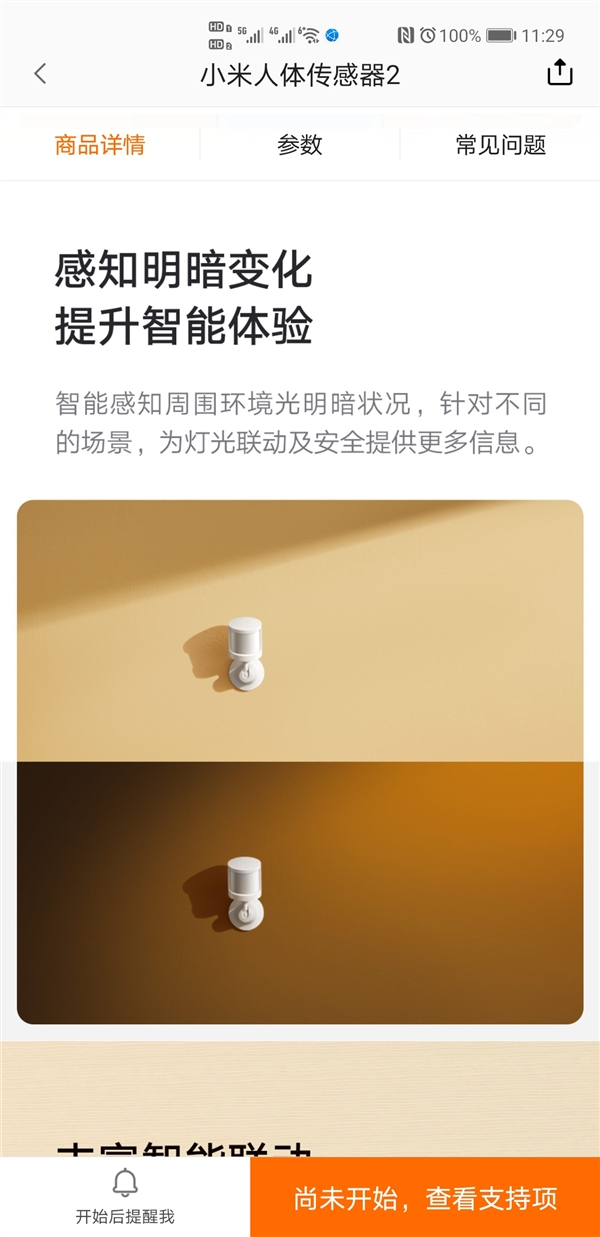Select the 商品详情 tab

tap(100, 145)
